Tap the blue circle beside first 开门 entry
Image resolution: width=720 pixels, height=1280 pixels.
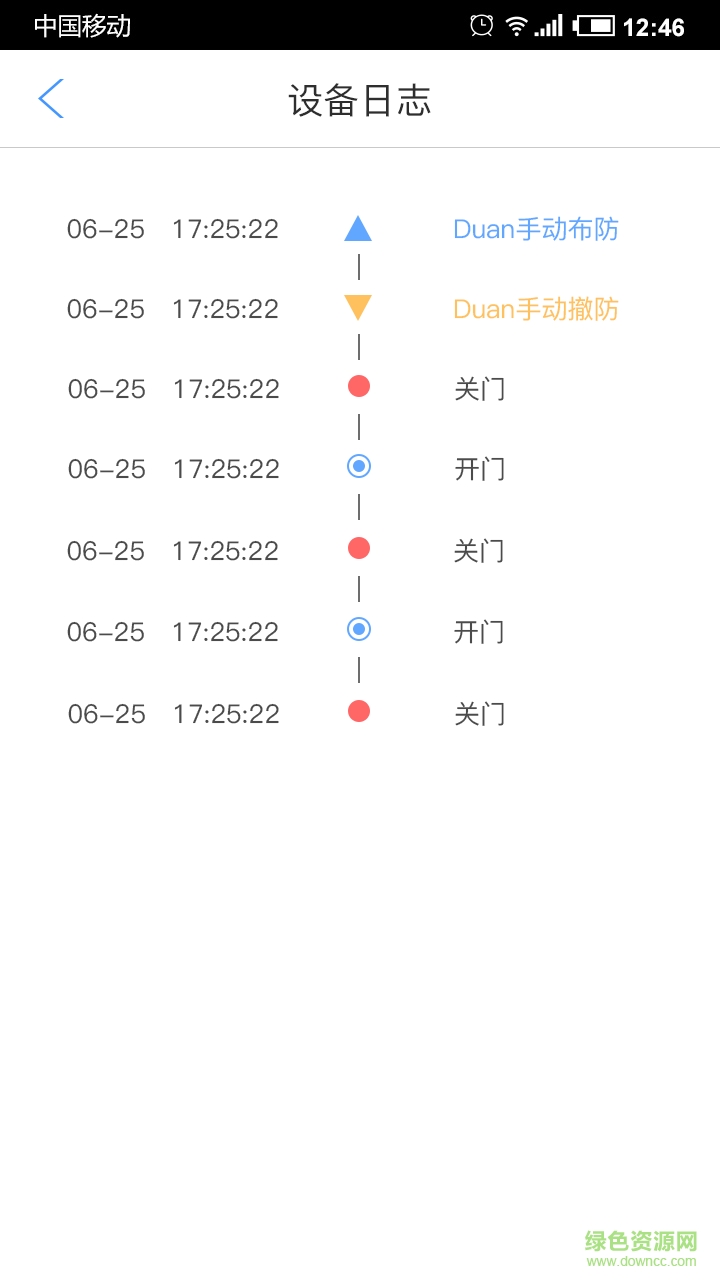coord(358,466)
